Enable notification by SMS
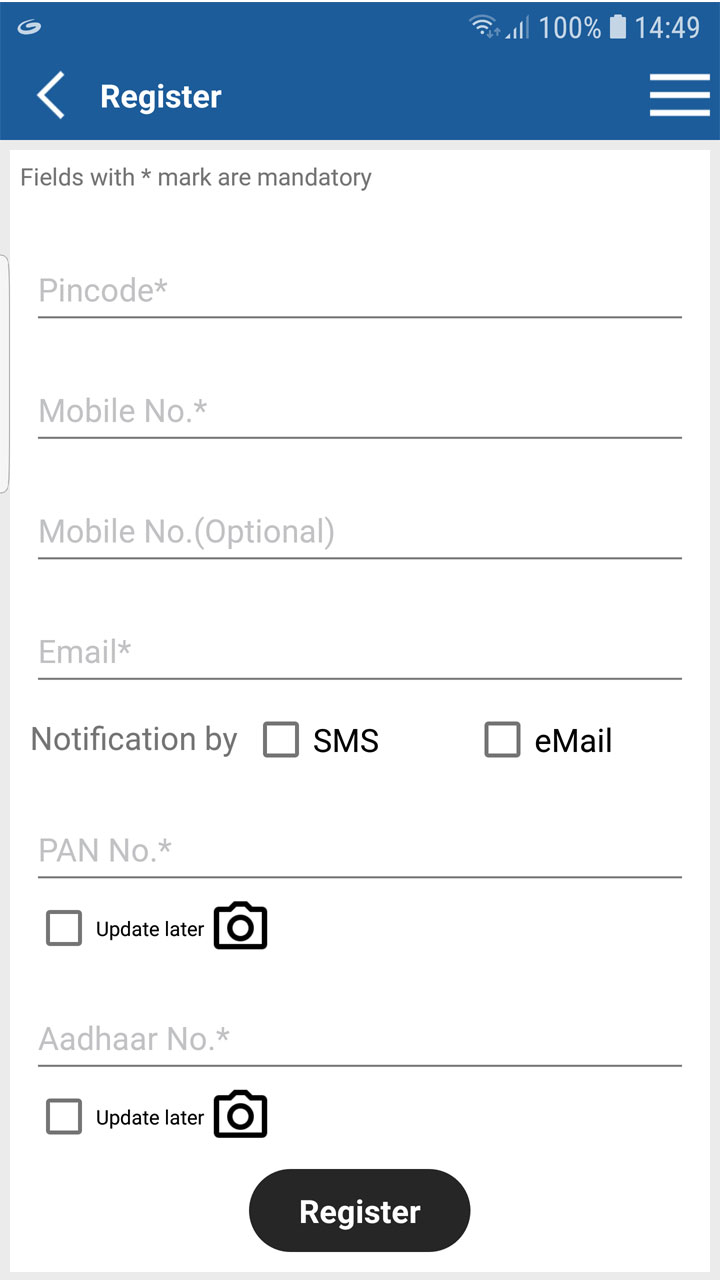Screen dimensions: 720x1280 [281, 740]
